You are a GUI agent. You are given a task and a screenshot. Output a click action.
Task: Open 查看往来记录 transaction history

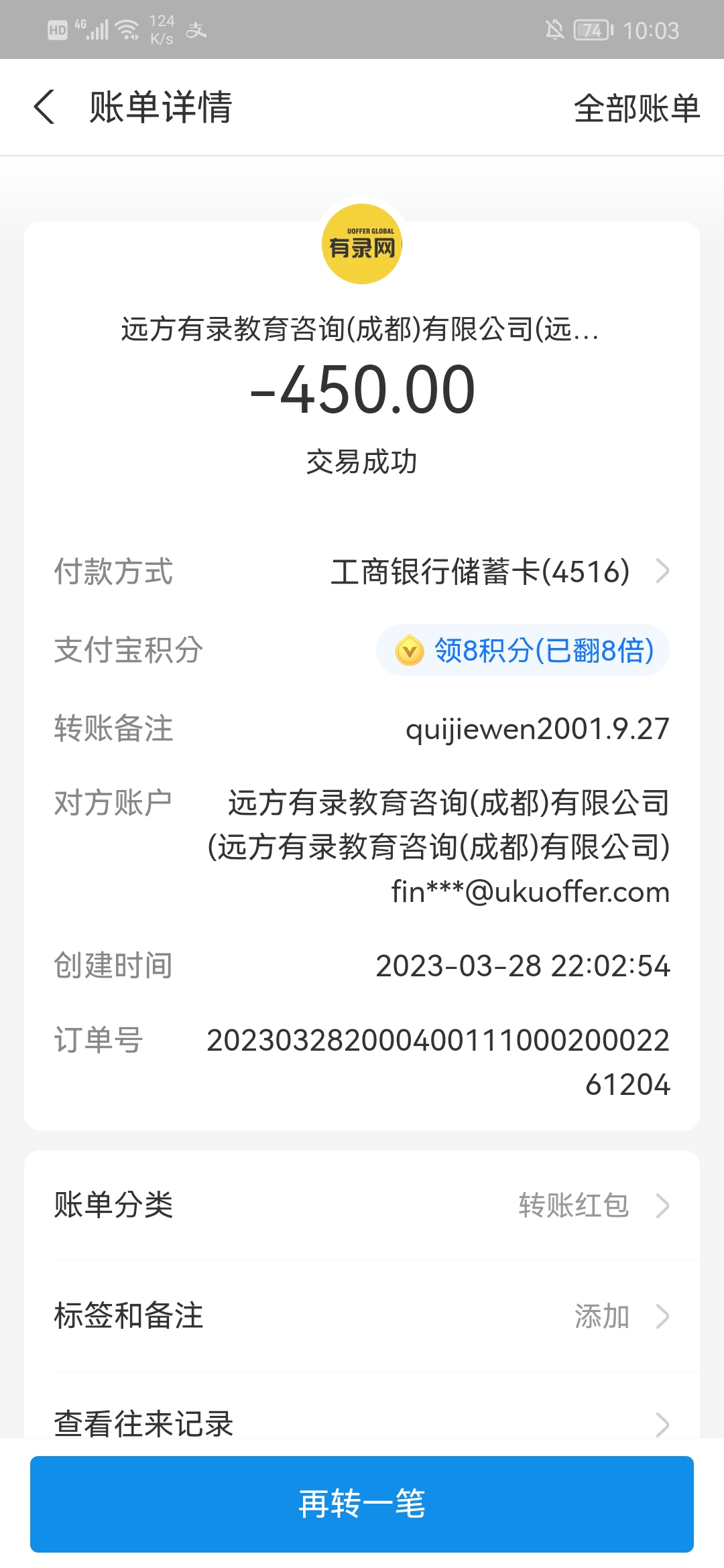point(362,1422)
